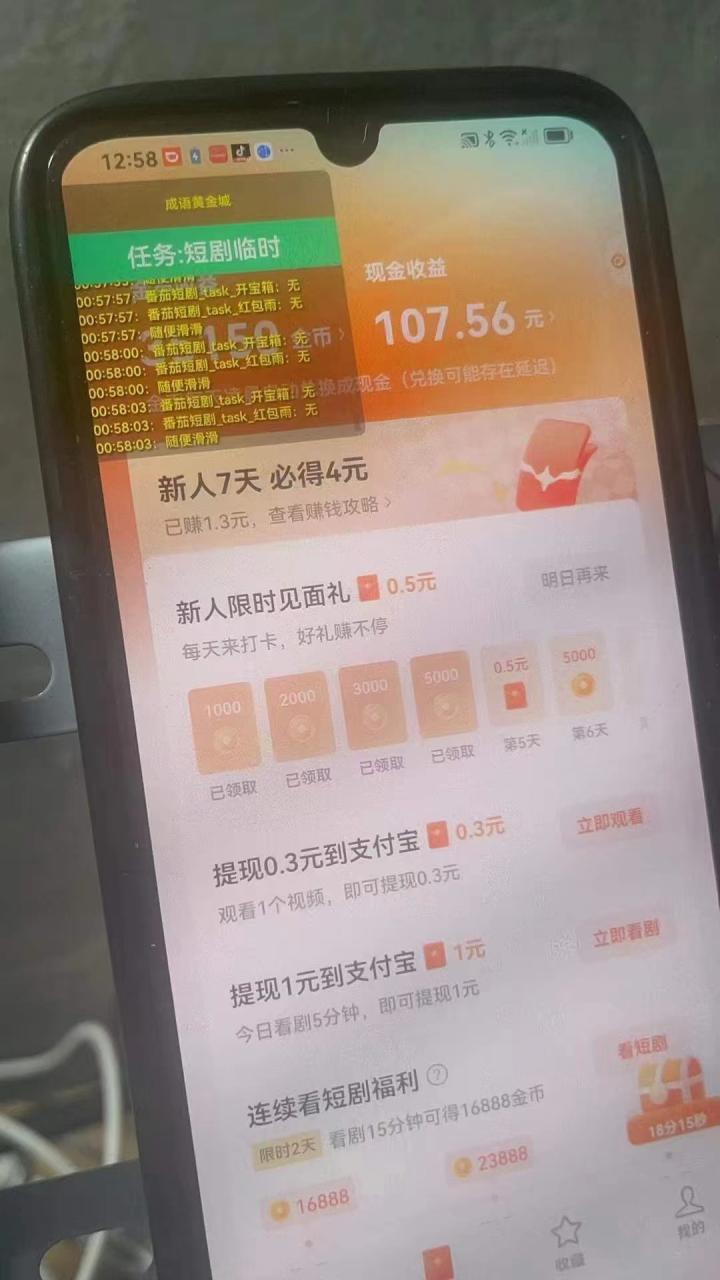Tap the 23888 gold coin reward
The width and height of the screenshot is (720, 1280).
[x=490, y=1160]
